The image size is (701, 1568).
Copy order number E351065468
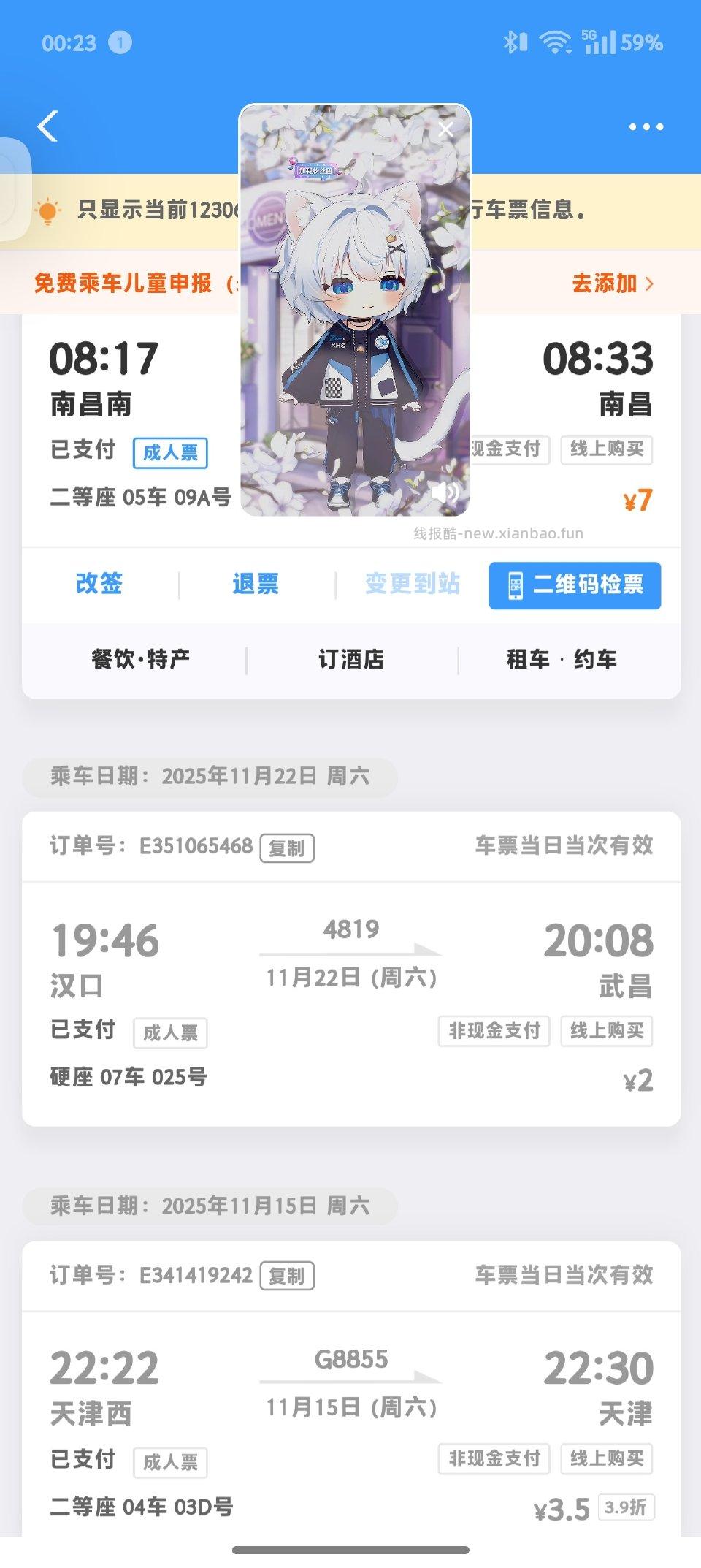[x=288, y=848]
